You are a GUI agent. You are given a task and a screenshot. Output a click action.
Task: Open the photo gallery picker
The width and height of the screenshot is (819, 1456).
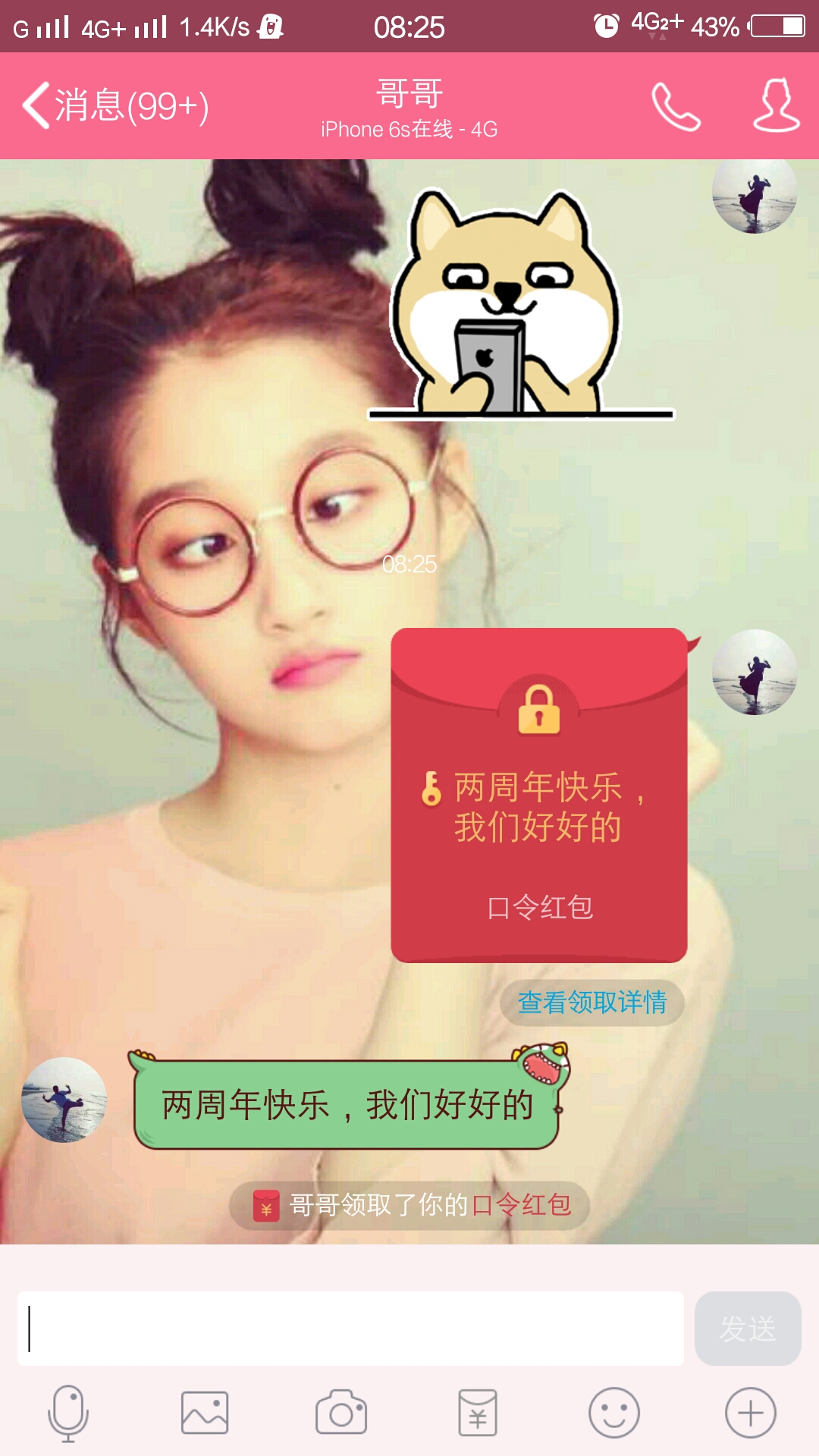coord(205,1414)
